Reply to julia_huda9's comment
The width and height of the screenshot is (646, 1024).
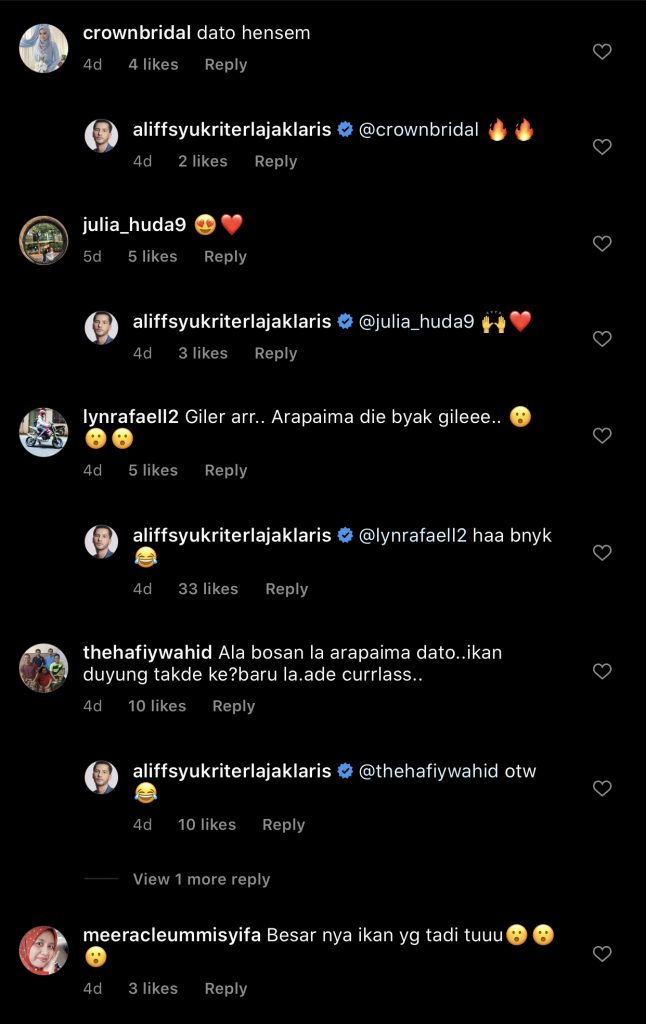[225, 256]
